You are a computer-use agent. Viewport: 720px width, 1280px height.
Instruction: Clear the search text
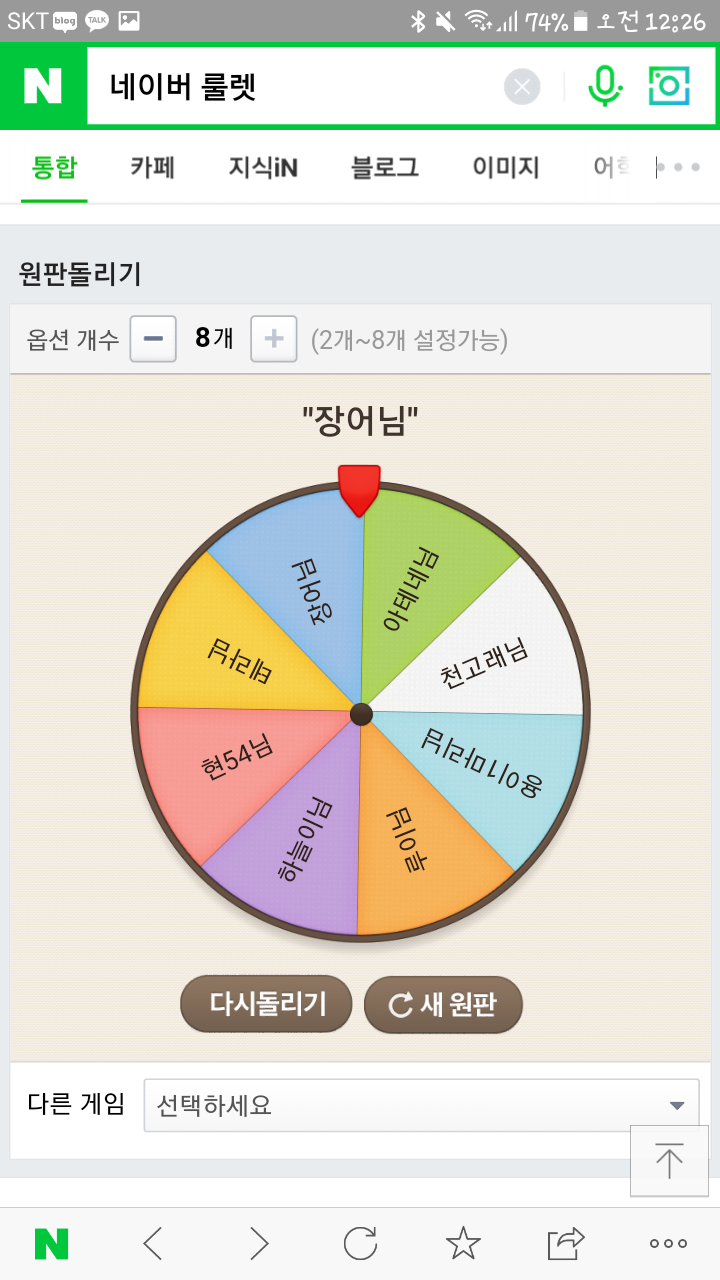(x=522, y=87)
